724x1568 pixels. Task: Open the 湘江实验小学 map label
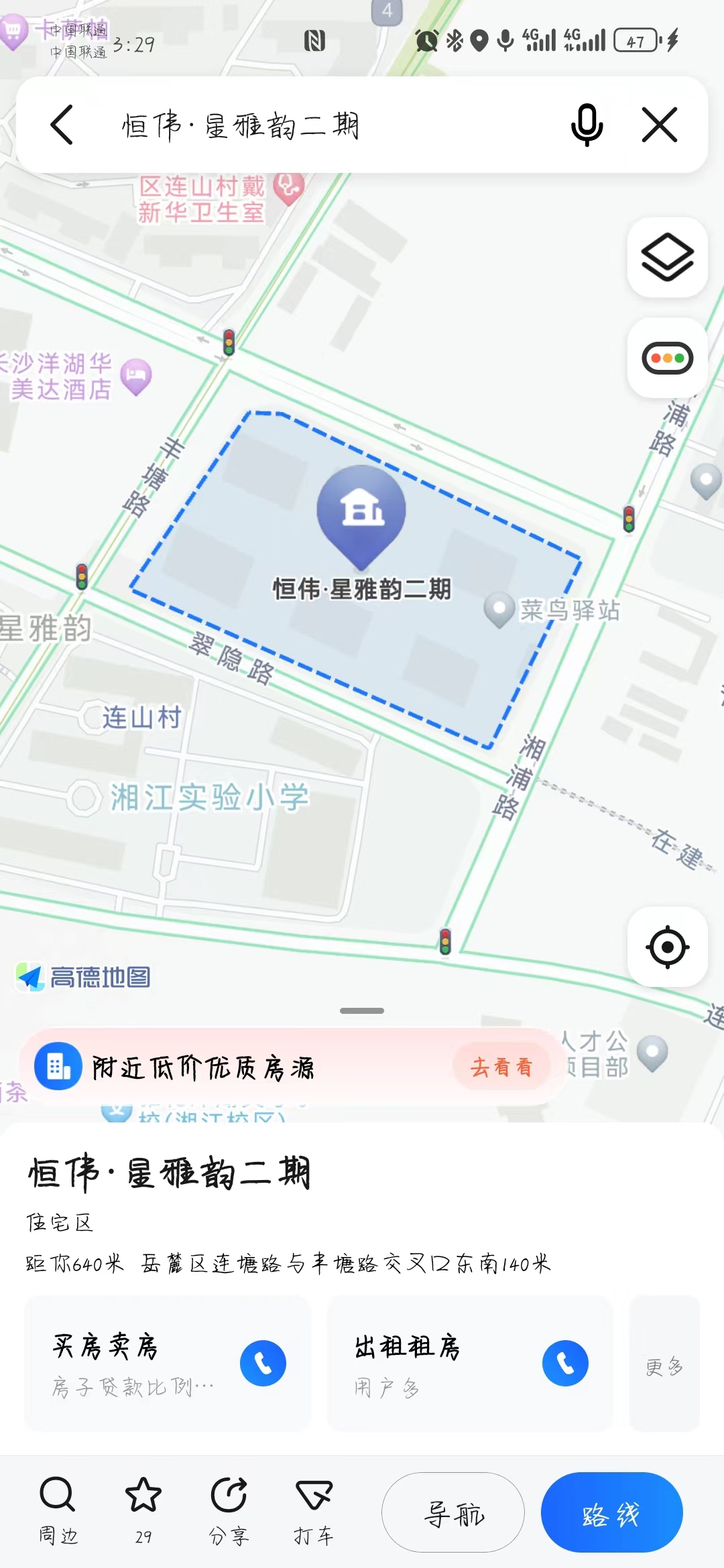point(208,797)
